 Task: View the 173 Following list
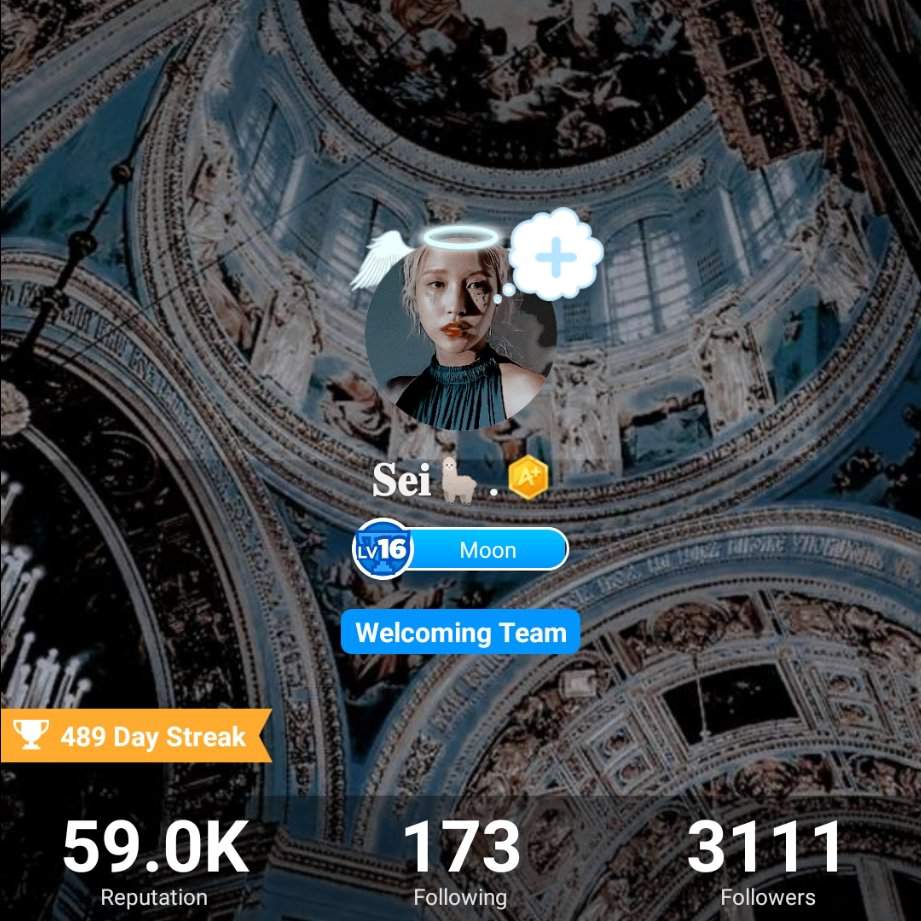point(460,861)
